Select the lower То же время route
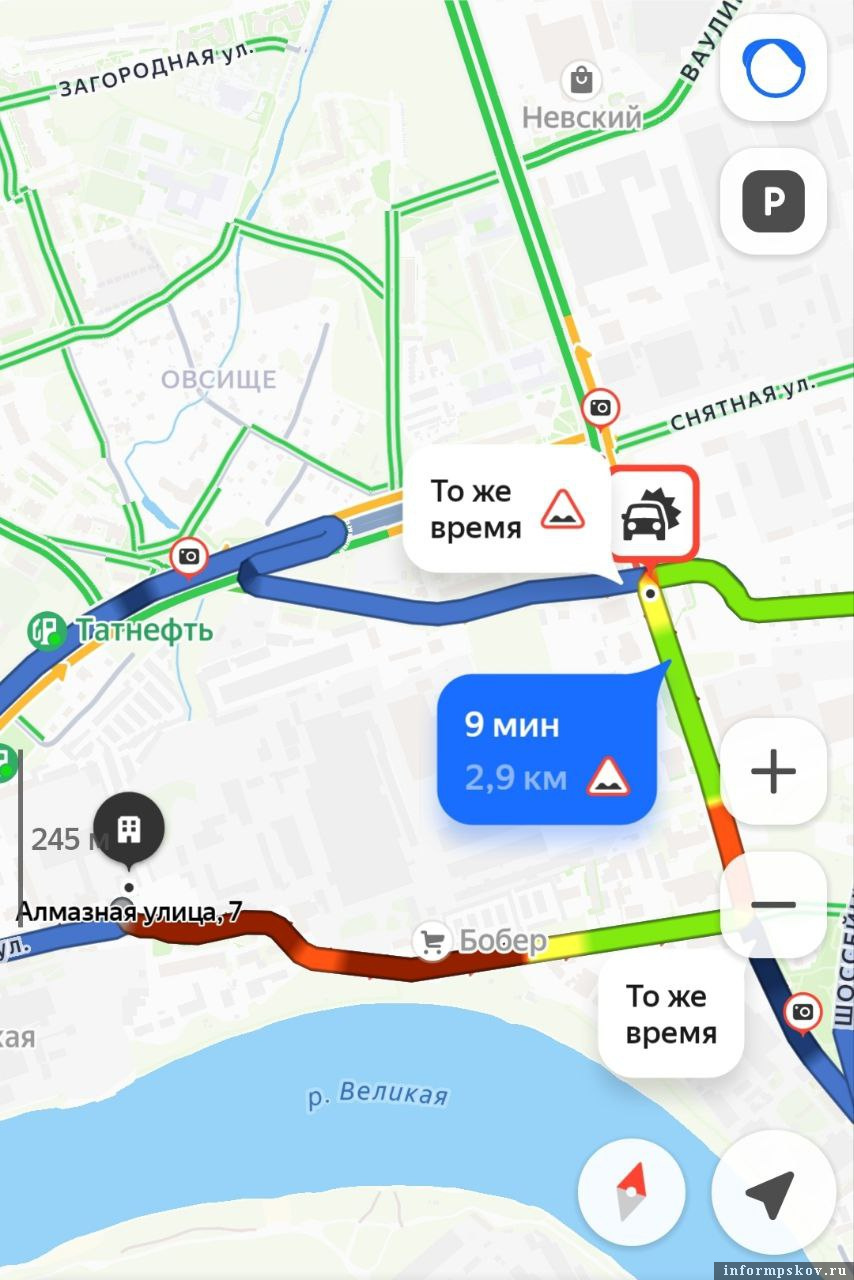This screenshot has height=1280, width=854. click(671, 1014)
